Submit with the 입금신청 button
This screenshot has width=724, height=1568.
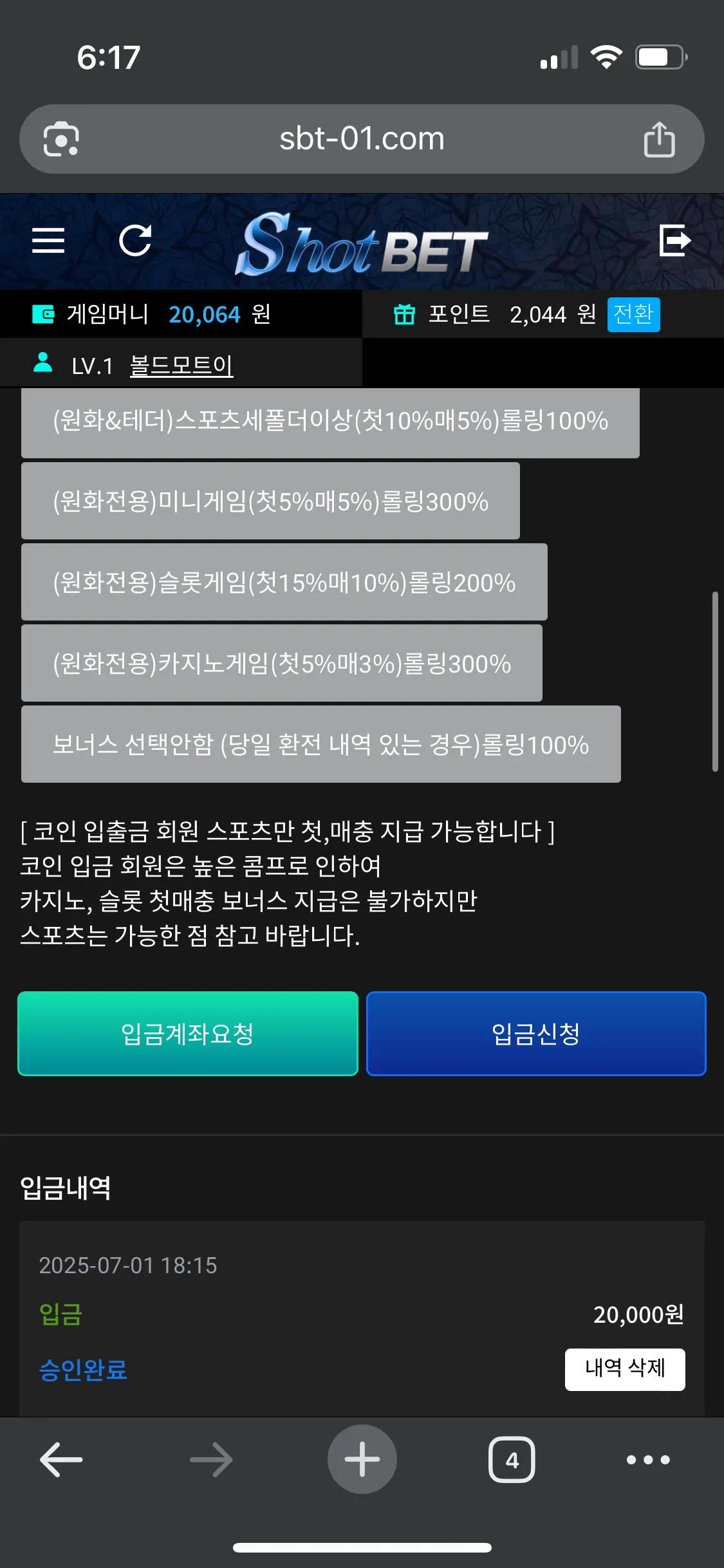point(536,1034)
